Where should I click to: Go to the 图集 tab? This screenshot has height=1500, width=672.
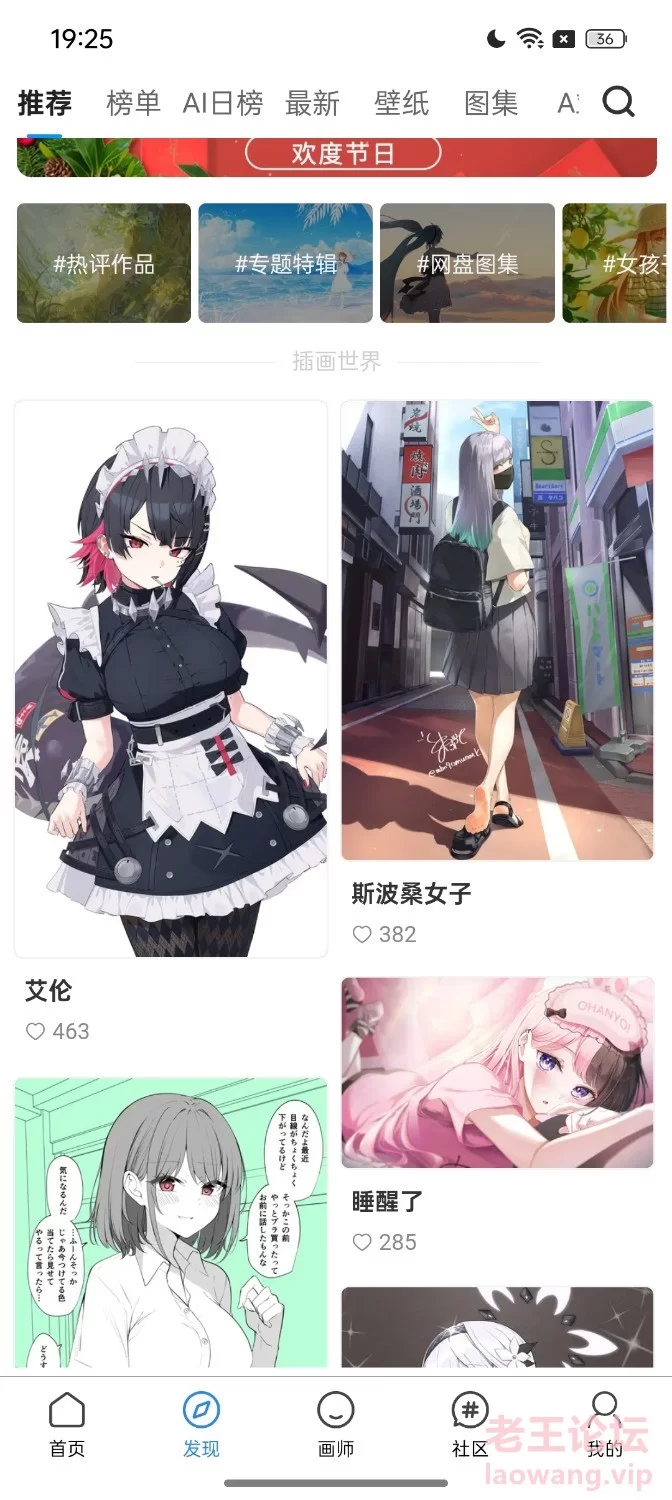pos(491,103)
